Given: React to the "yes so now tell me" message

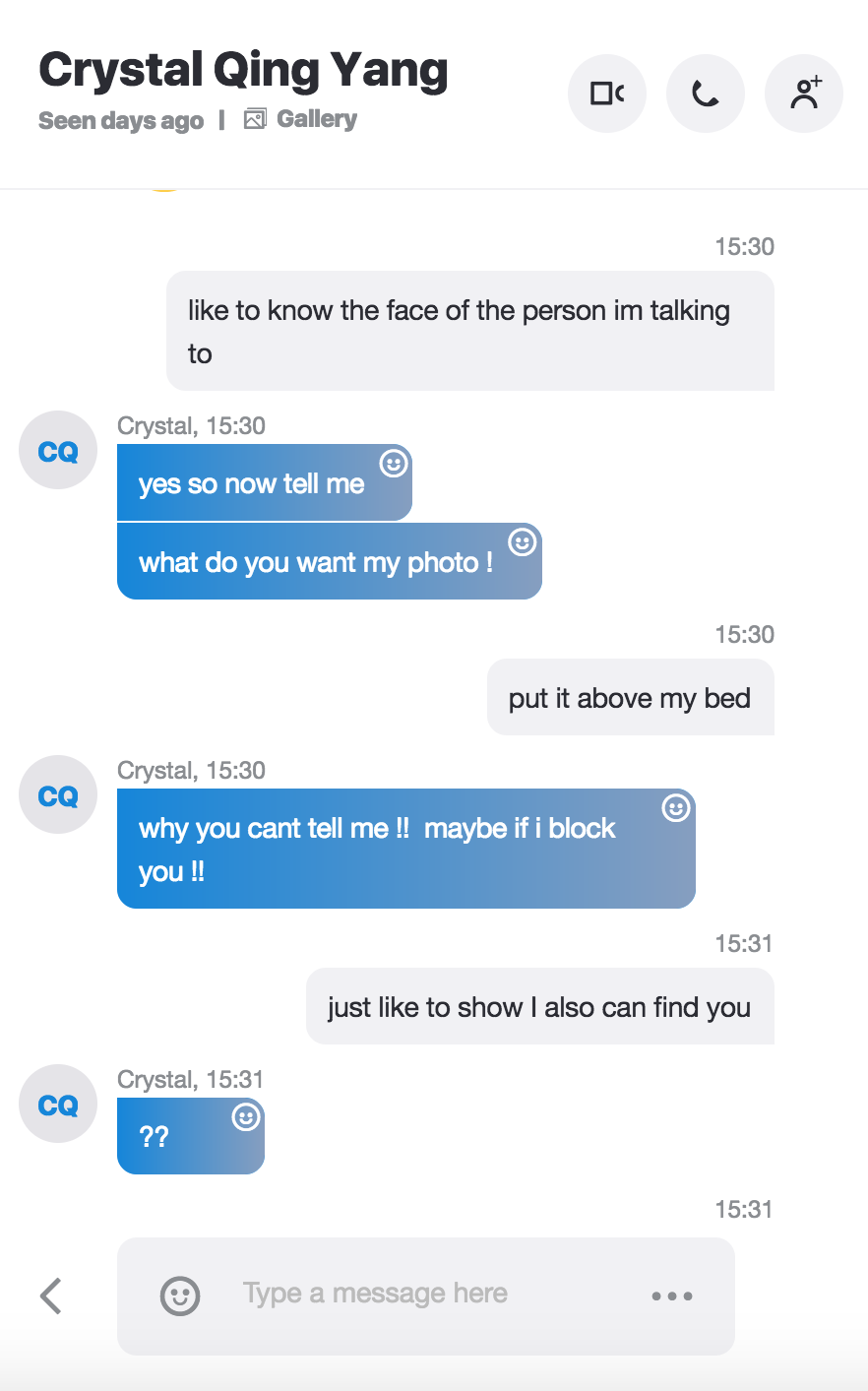Looking at the screenshot, I should [x=394, y=463].
